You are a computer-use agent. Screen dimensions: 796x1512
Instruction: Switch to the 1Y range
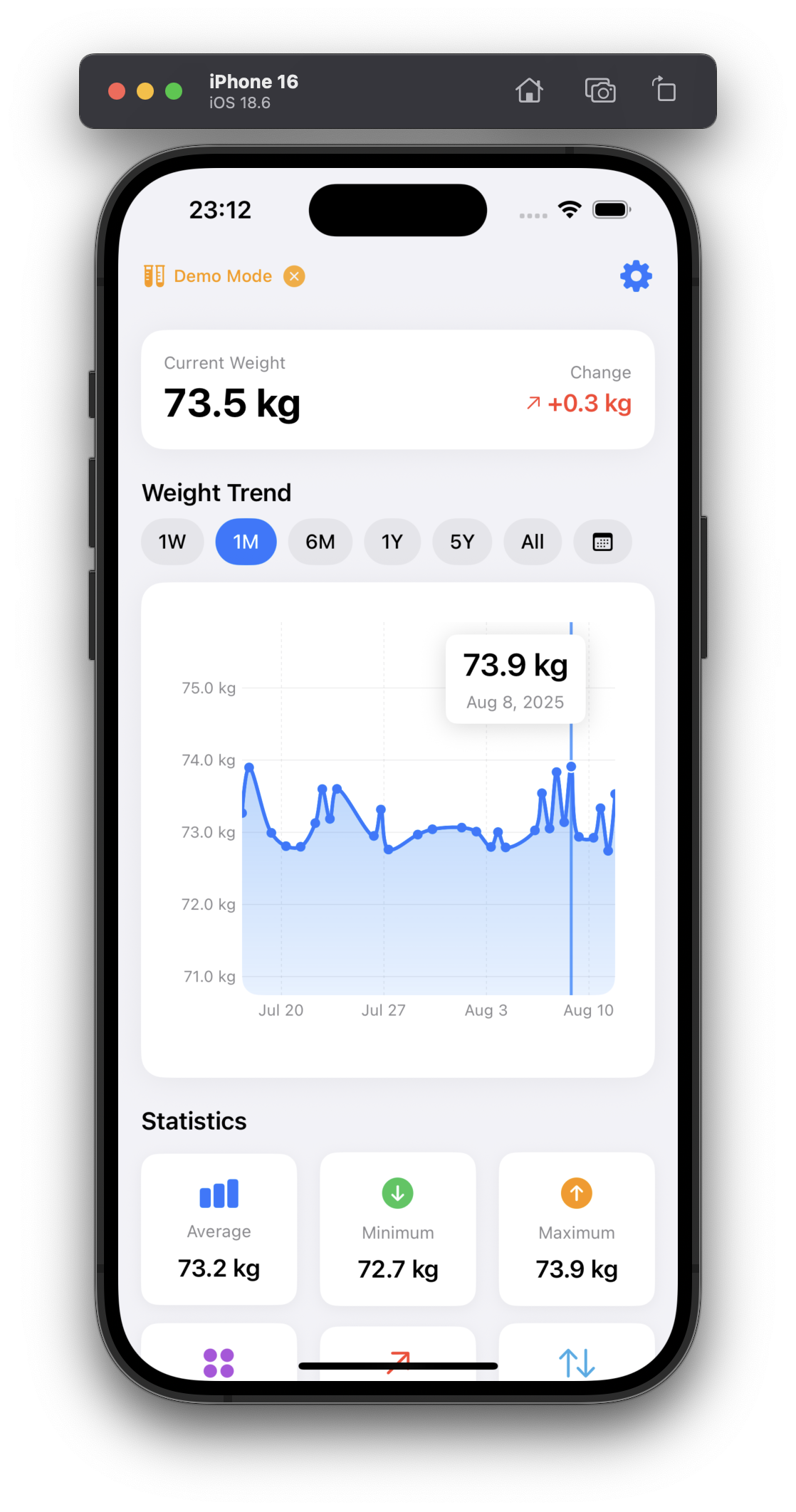[392, 542]
